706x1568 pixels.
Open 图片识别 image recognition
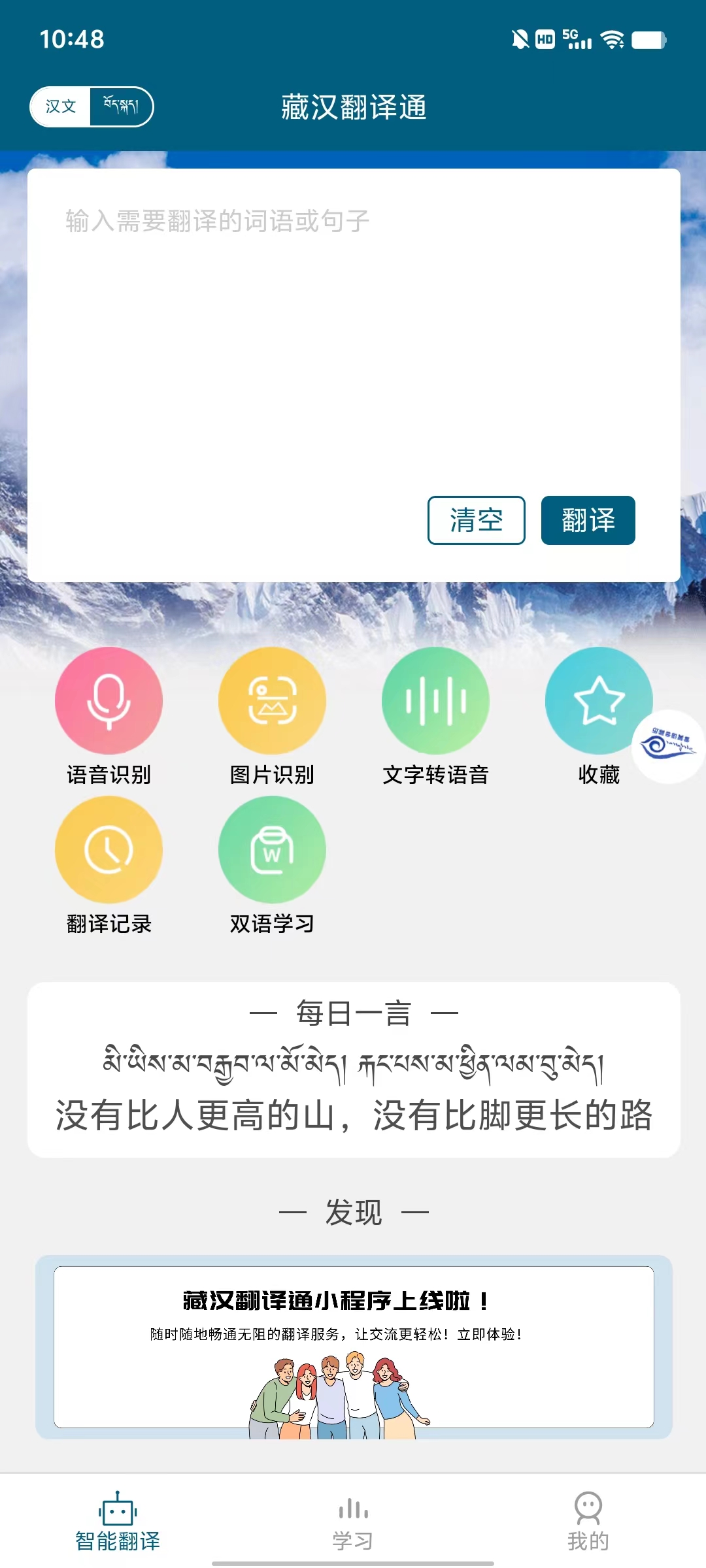(x=272, y=701)
